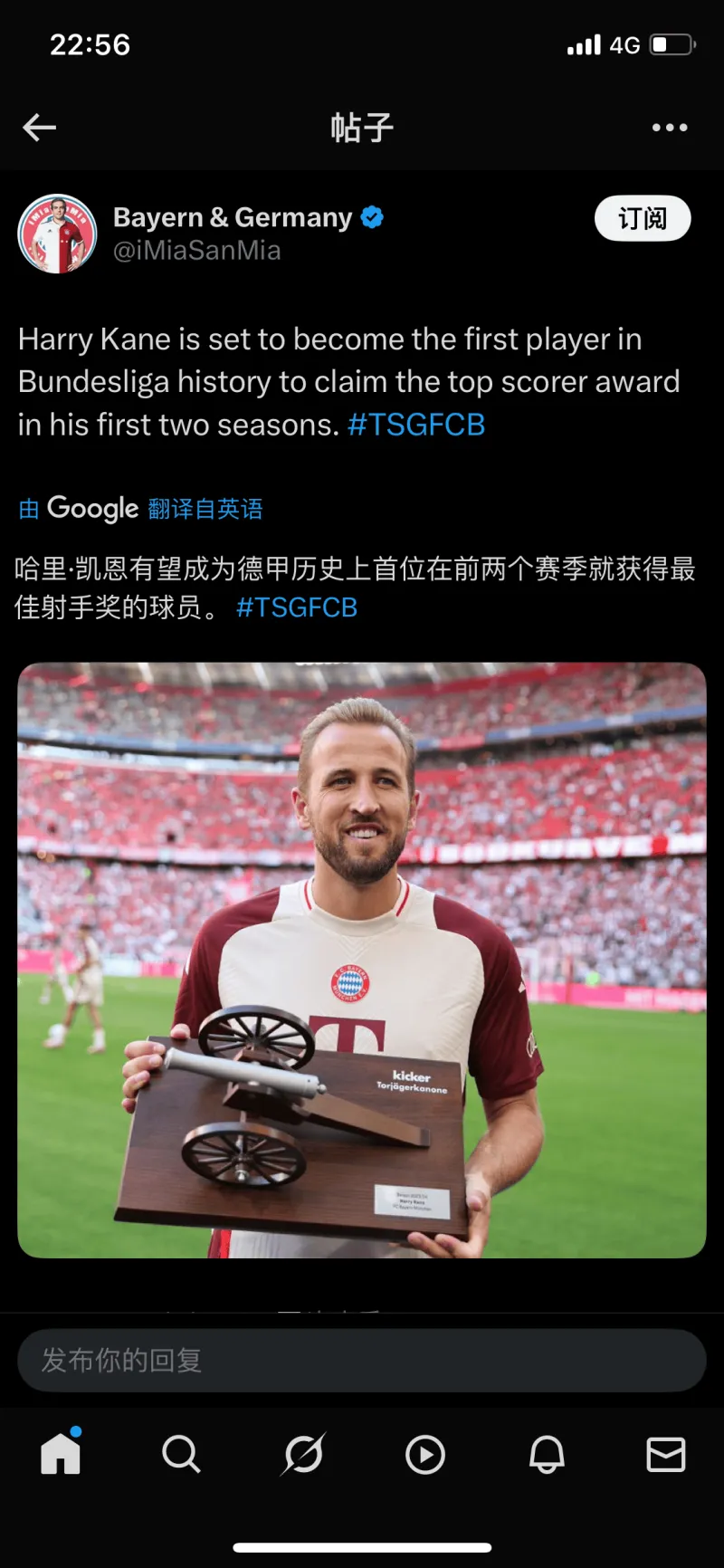Switch to the Home tab
724x1568 pixels.
61,1455
